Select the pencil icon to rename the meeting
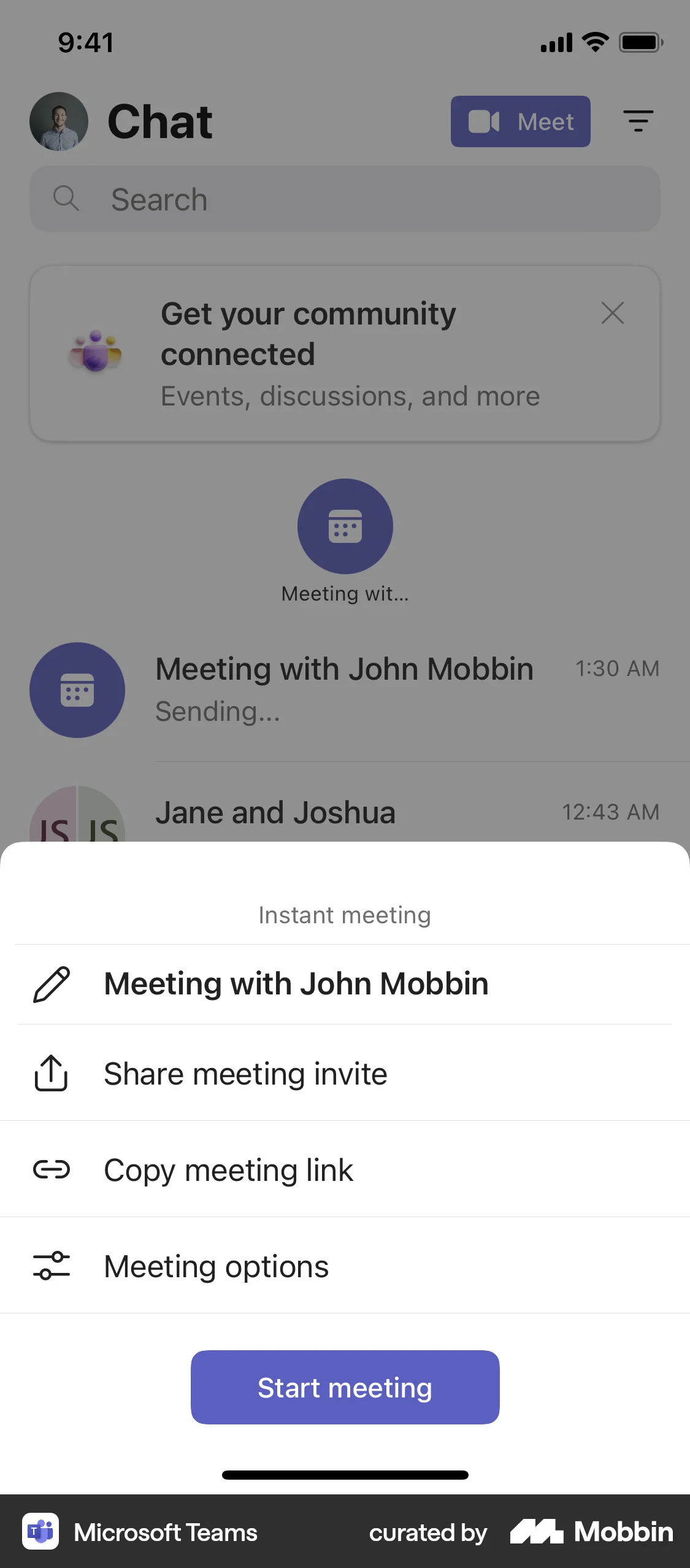This screenshot has width=690, height=1568. [x=52, y=983]
